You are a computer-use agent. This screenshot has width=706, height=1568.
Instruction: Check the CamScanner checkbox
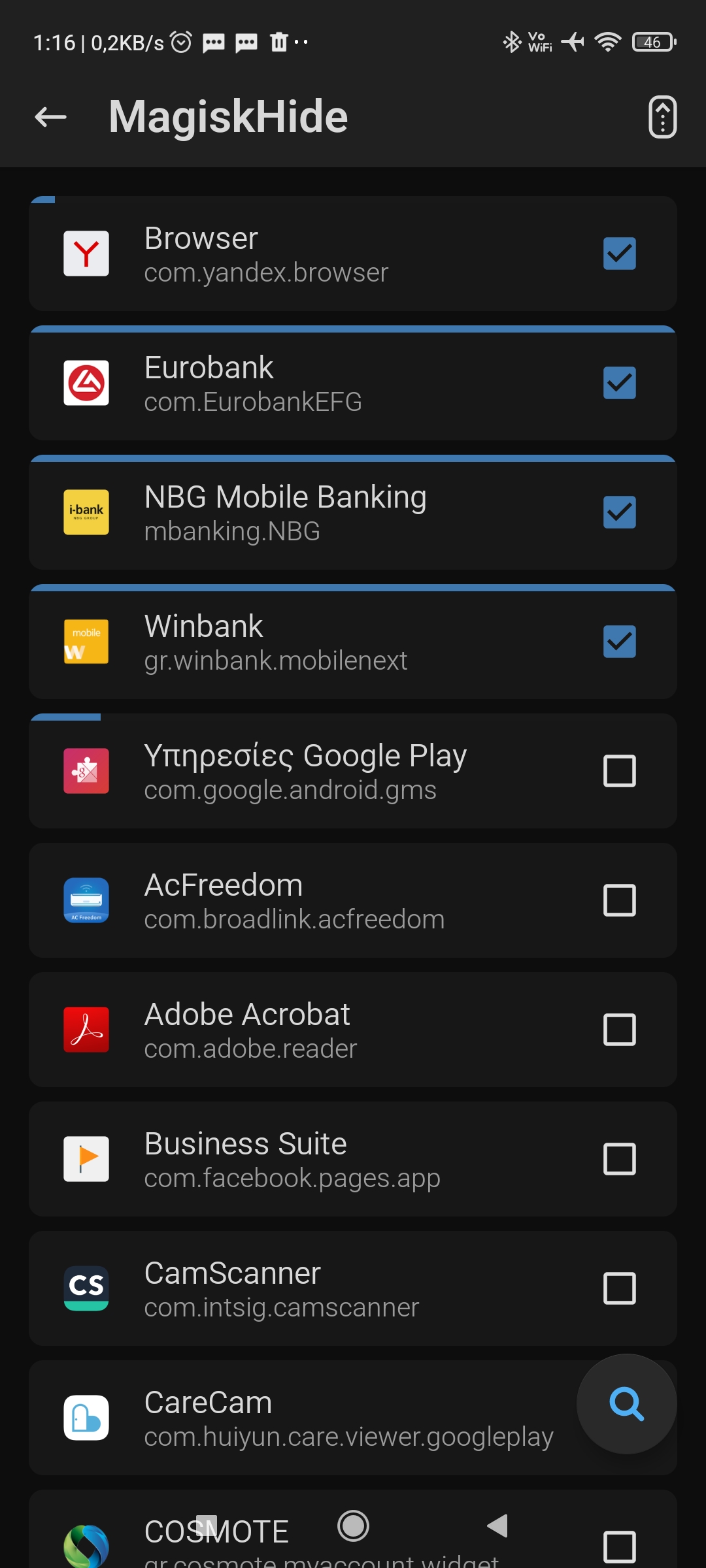pos(619,1288)
